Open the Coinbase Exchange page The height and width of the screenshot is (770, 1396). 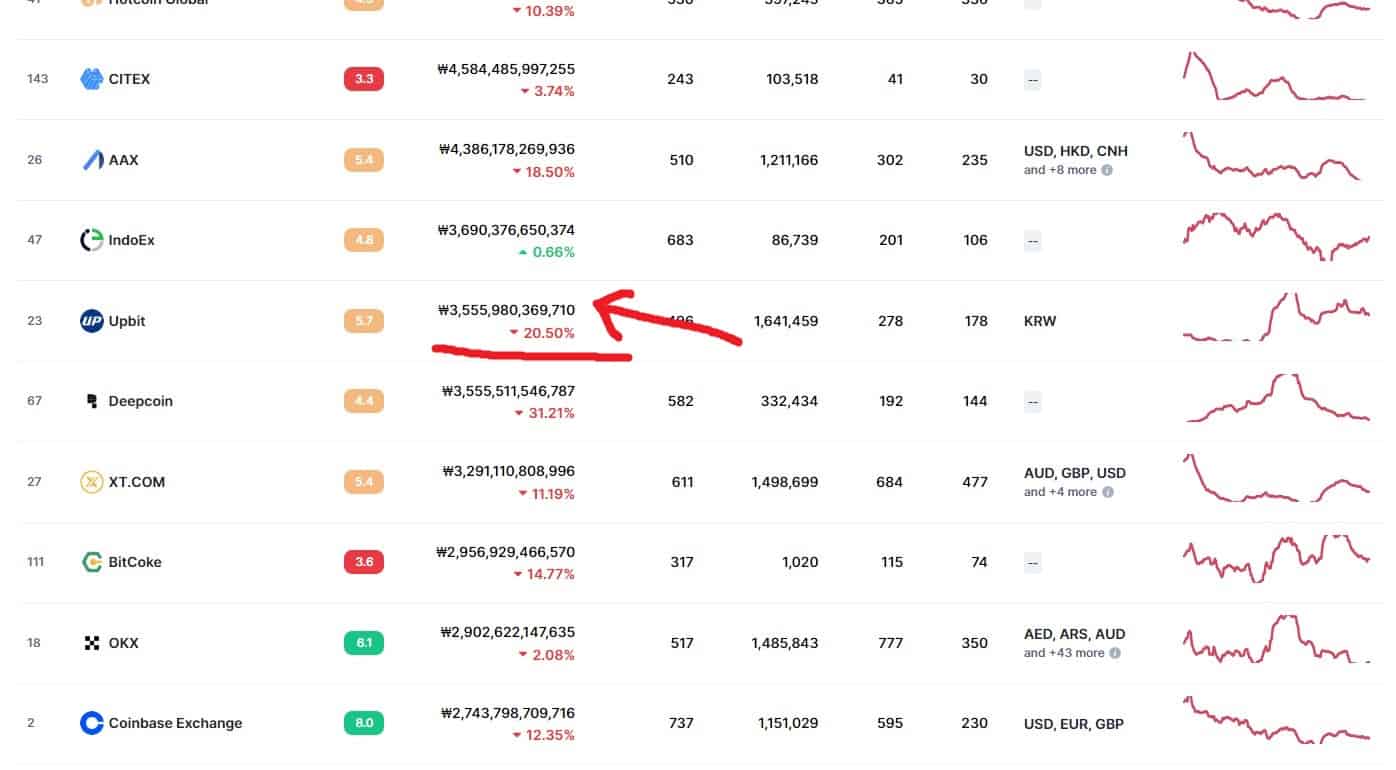(175, 723)
